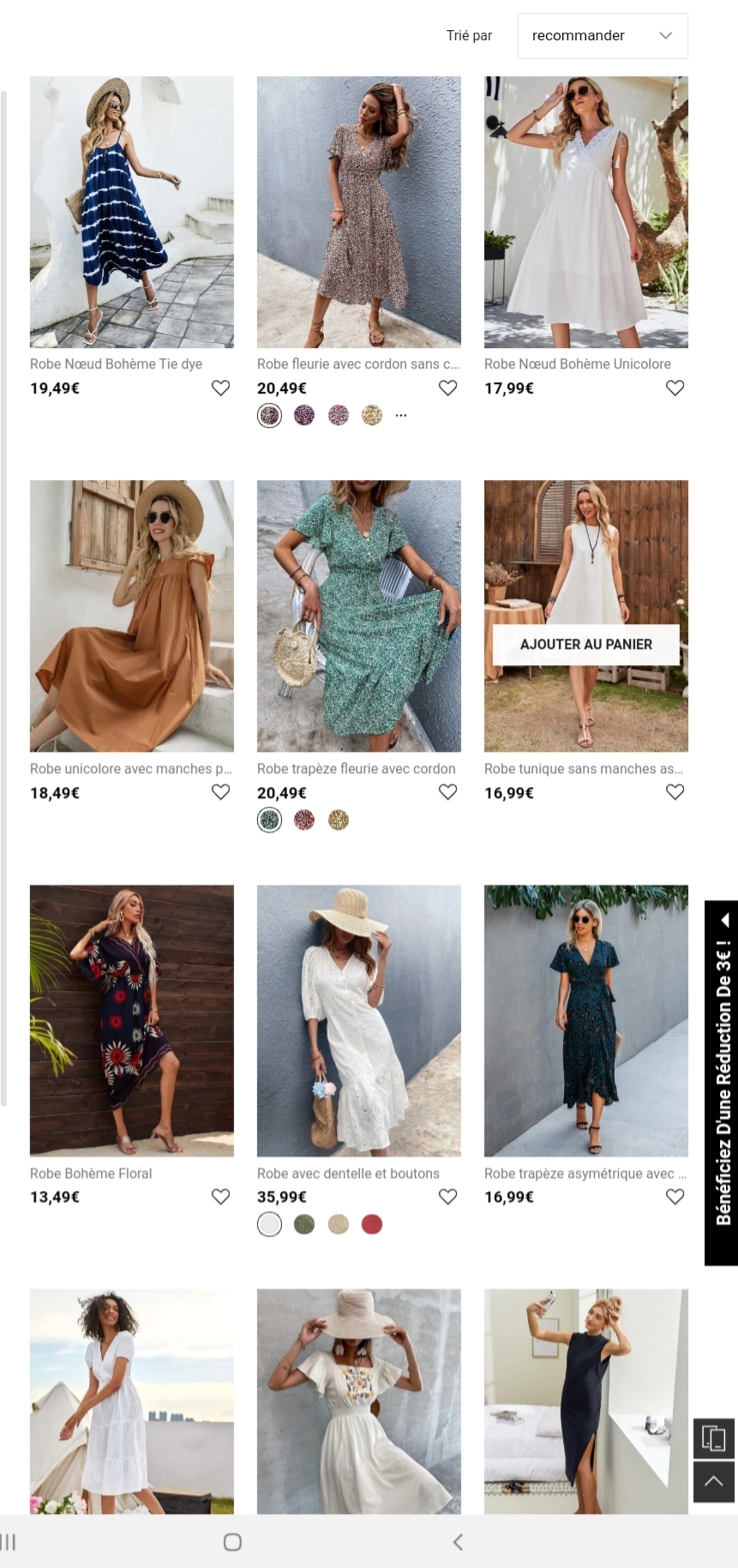The image size is (738, 1568).
Task: Open the 'Trié par' recommander dropdown
Action: [602, 36]
